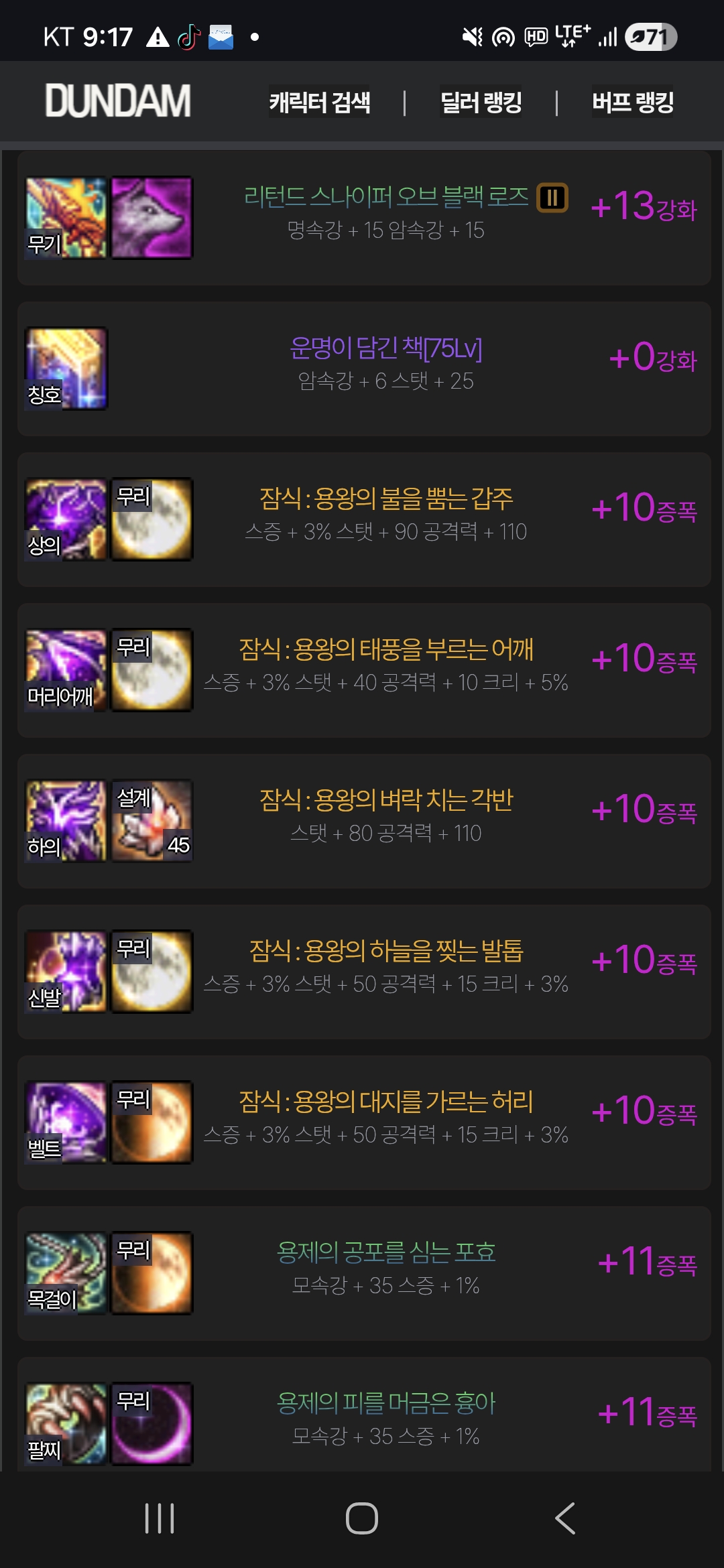Open 캐릭터 검색 page

point(320,102)
